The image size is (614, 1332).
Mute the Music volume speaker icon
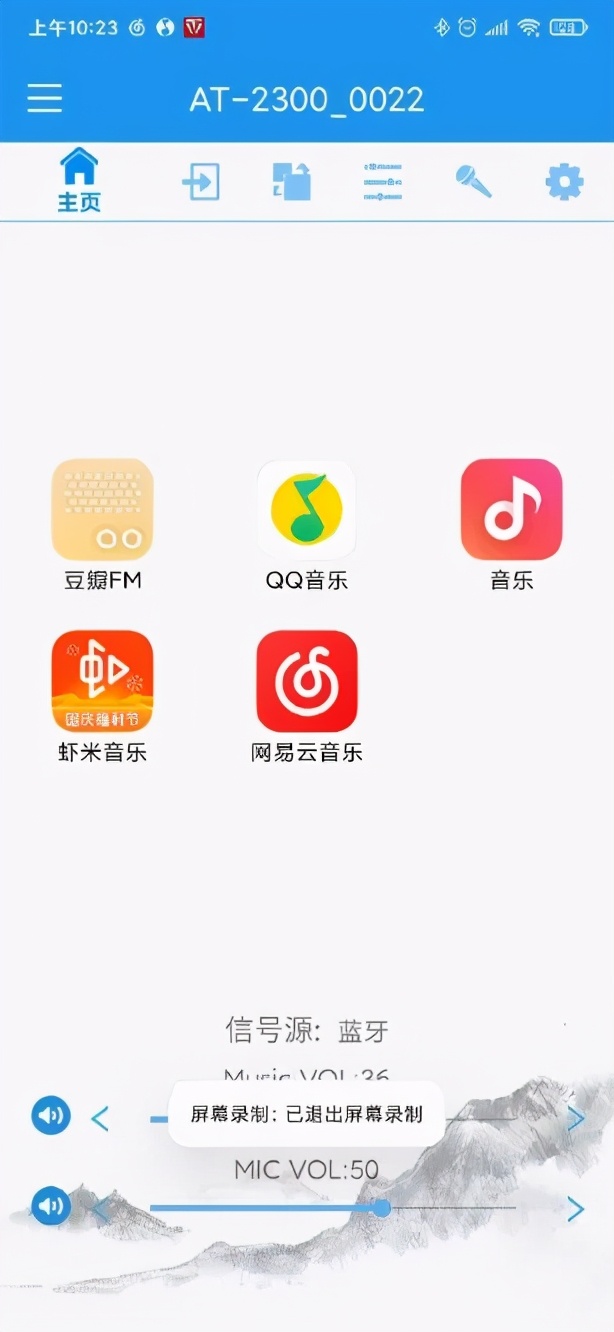click(x=51, y=1115)
